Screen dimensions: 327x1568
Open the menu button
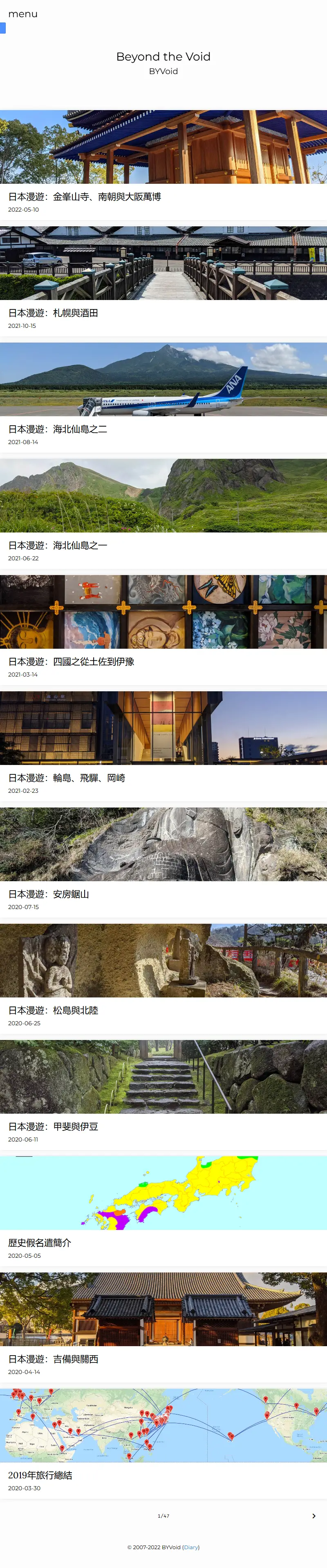tap(23, 14)
